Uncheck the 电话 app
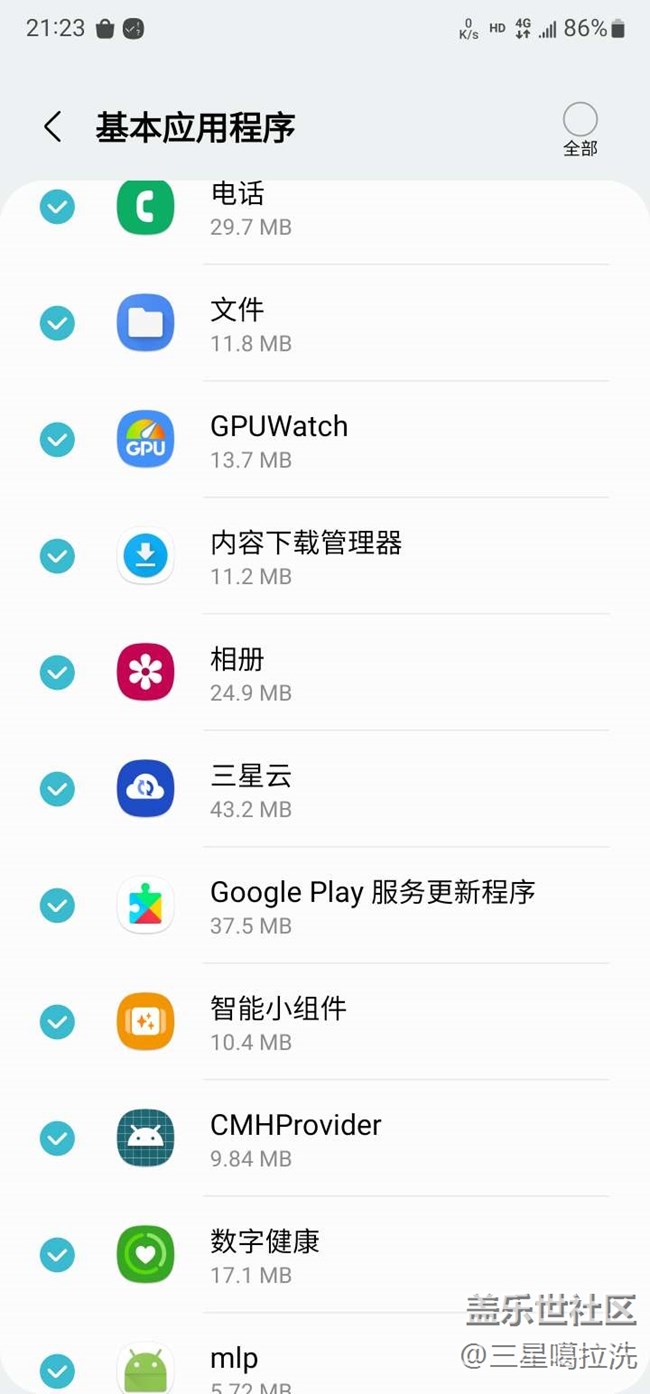 [57, 207]
